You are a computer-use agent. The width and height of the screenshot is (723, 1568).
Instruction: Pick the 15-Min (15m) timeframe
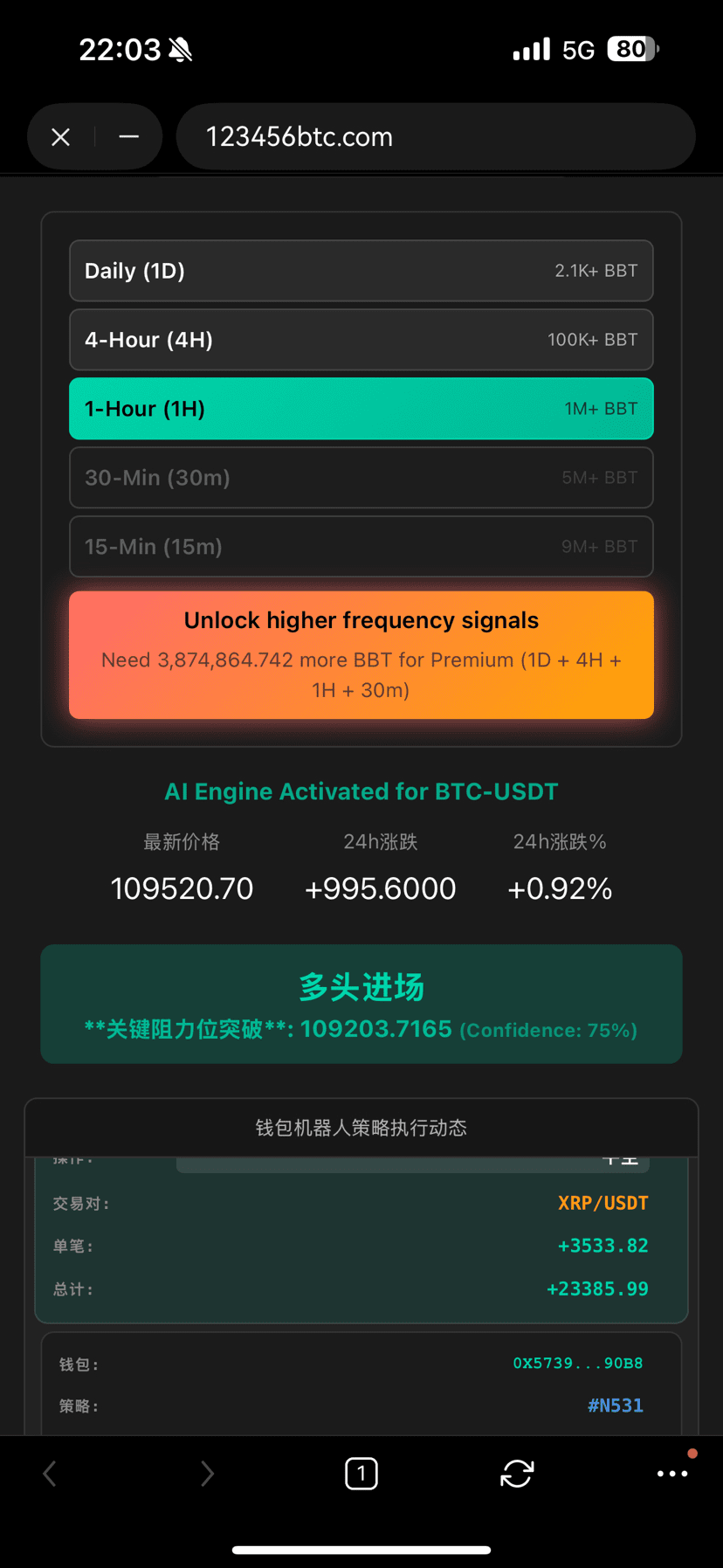(x=361, y=547)
